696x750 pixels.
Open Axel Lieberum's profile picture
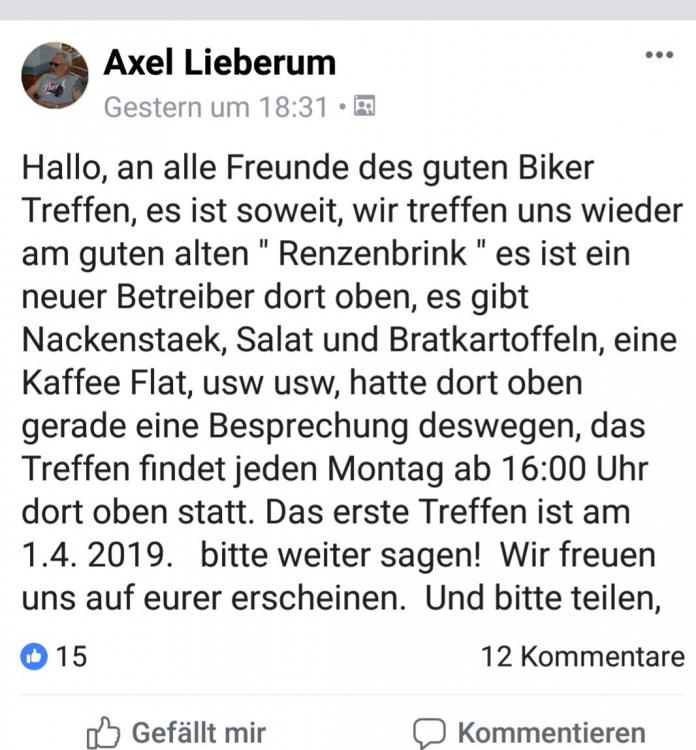(x=55, y=76)
